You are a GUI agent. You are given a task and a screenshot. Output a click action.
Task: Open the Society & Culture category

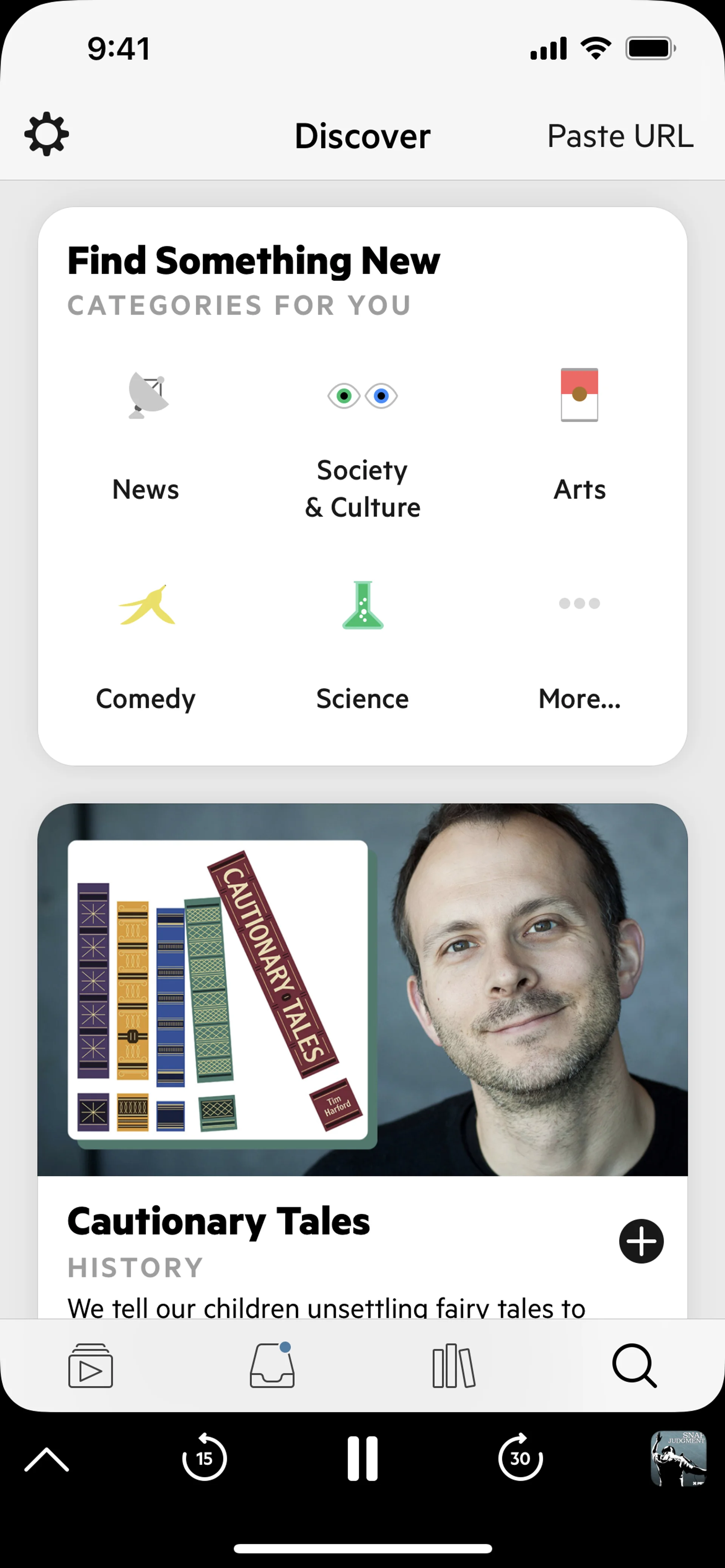(362, 444)
